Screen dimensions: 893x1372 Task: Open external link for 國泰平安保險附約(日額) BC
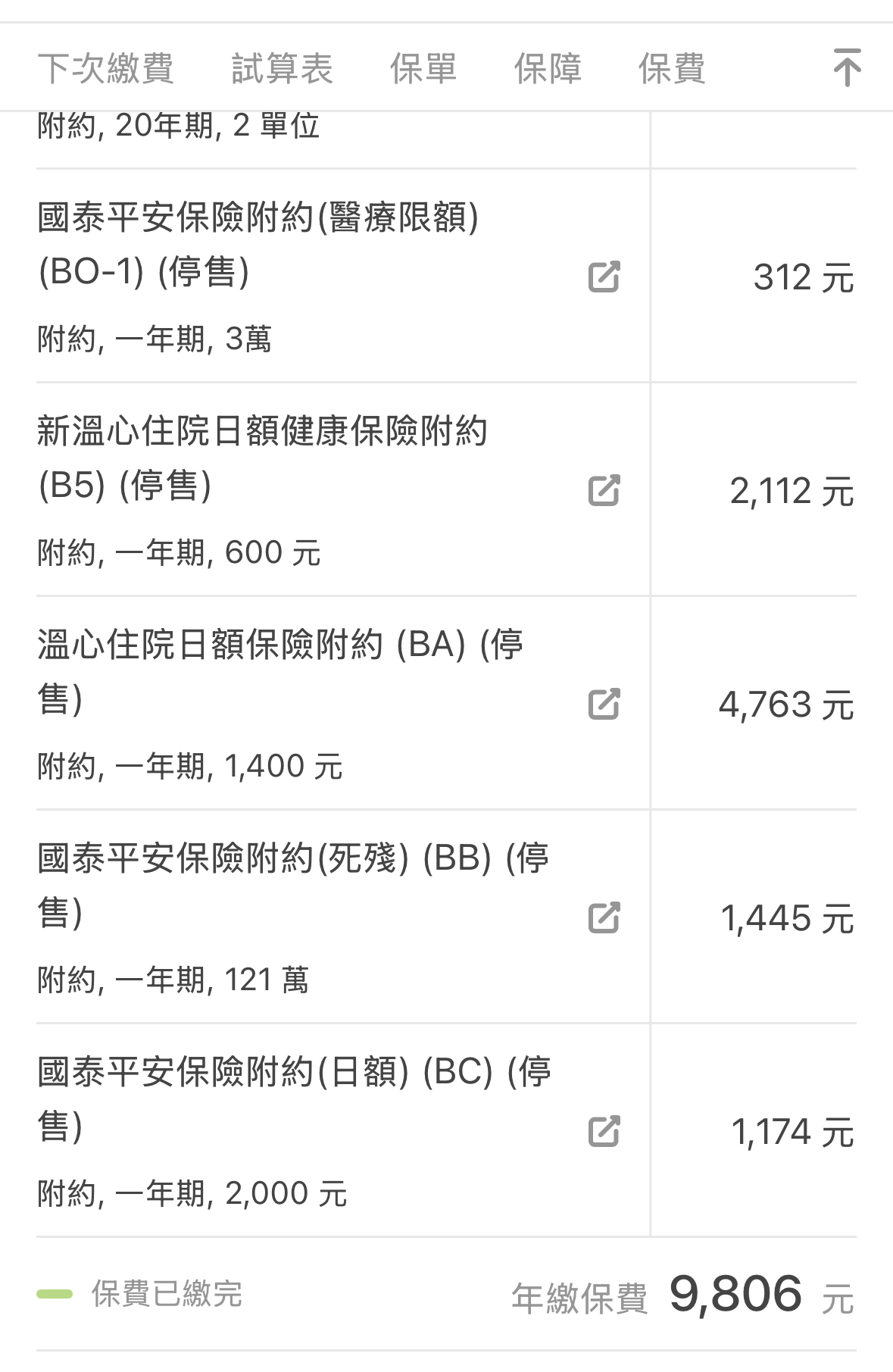click(x=604, y=1131)
